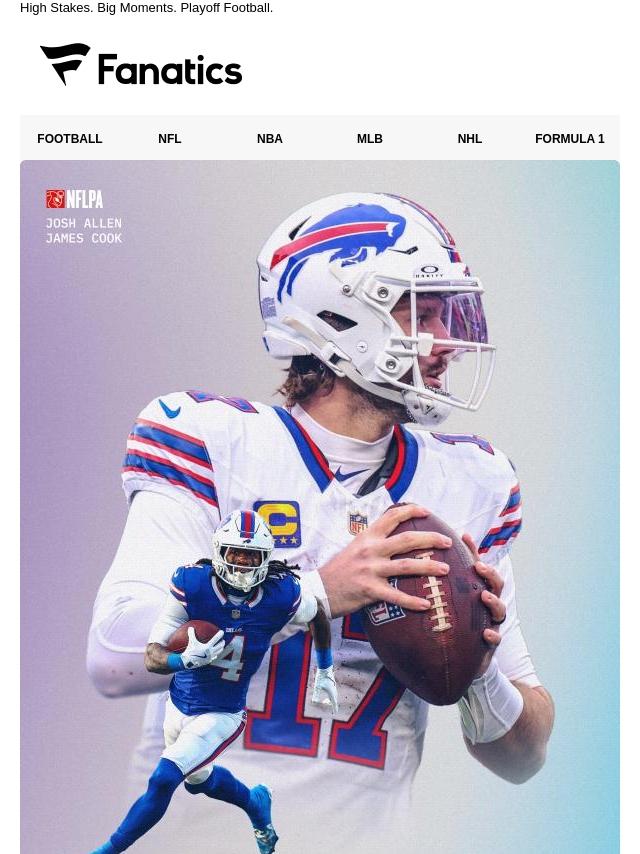Viewport: 640px width, 854px height.
Task: Open the MLB section
Action: pos(370,139)
